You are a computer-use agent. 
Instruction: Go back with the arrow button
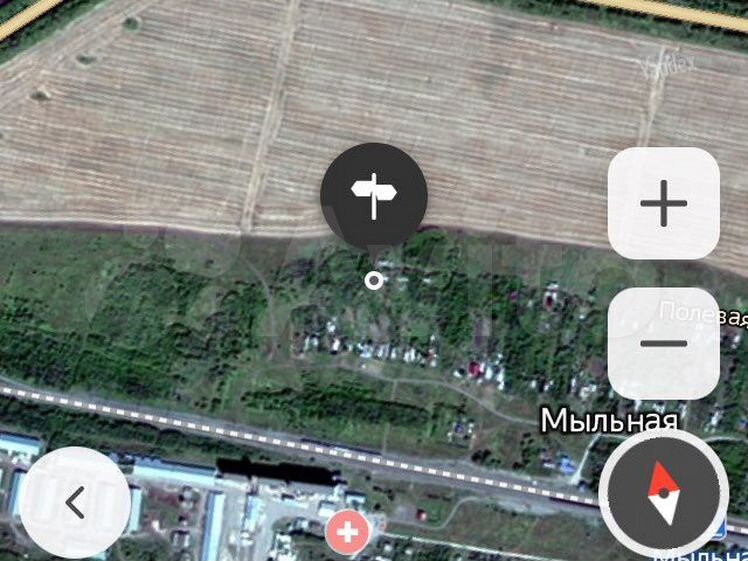click(x=76, y=503)
